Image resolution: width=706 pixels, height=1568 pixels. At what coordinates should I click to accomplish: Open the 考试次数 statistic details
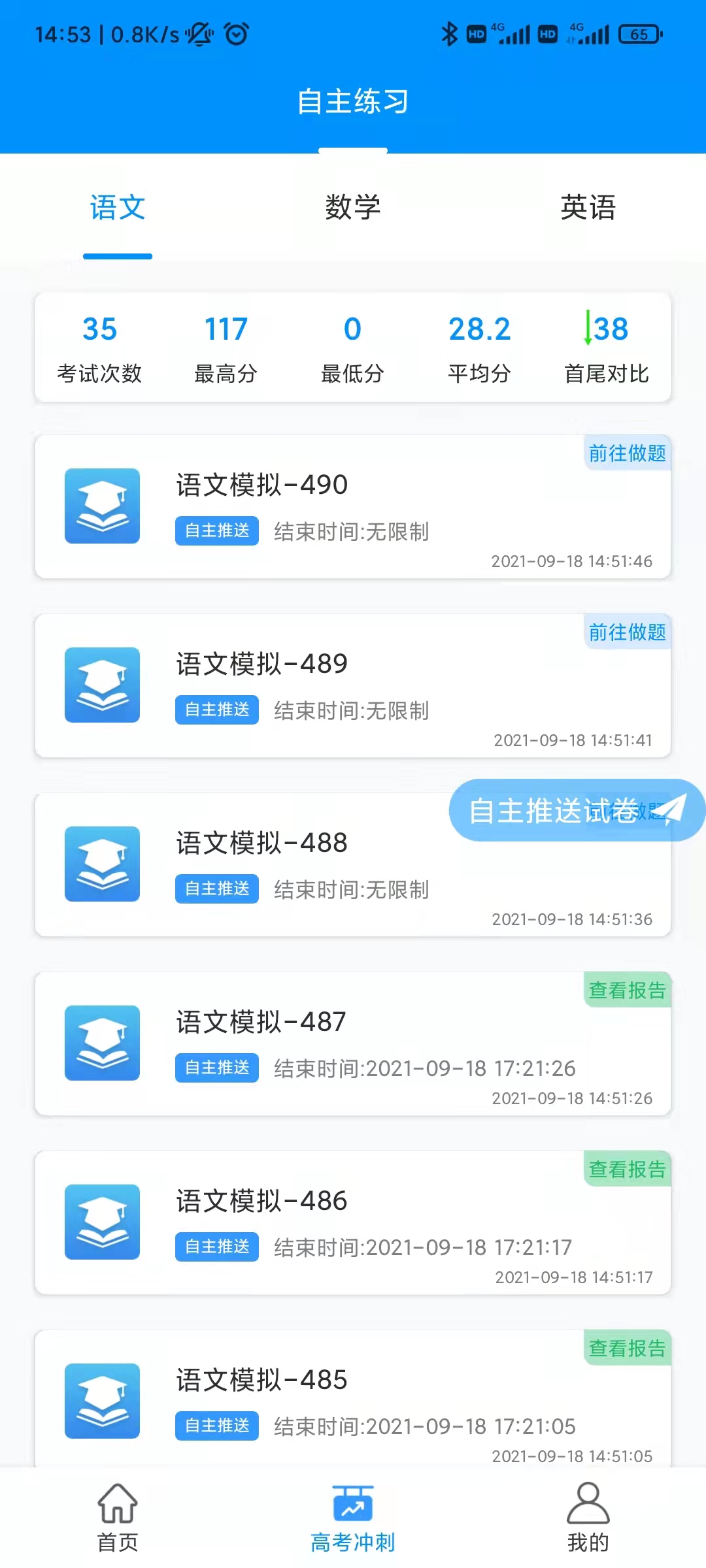point(100,348)
